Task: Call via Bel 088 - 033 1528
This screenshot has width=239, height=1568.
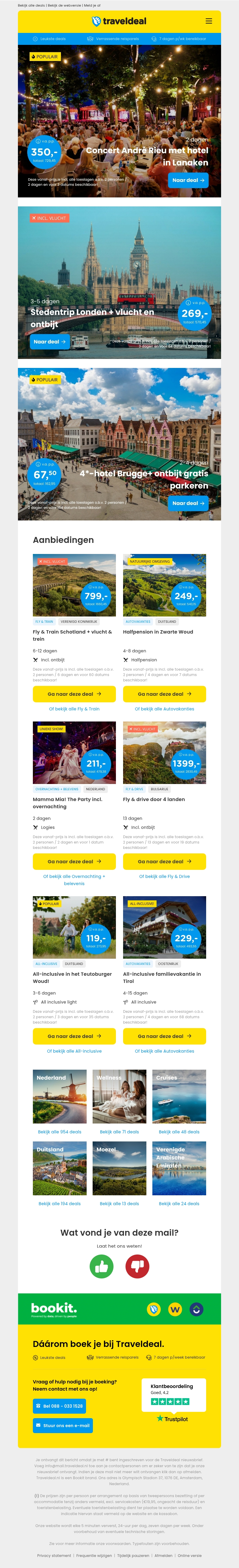Action: click(x=59, y=1406)
